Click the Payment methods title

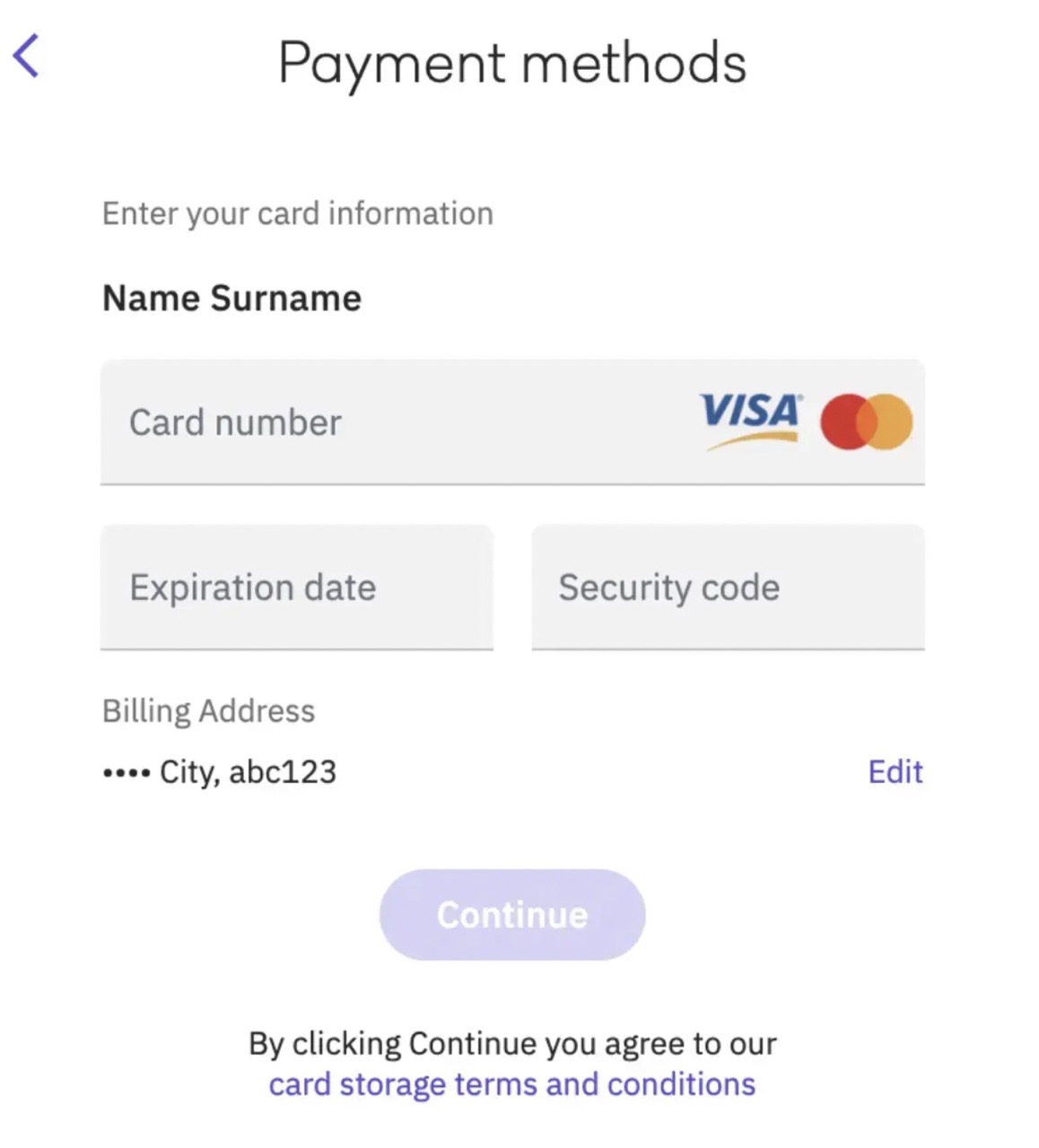tap(512, 63)
